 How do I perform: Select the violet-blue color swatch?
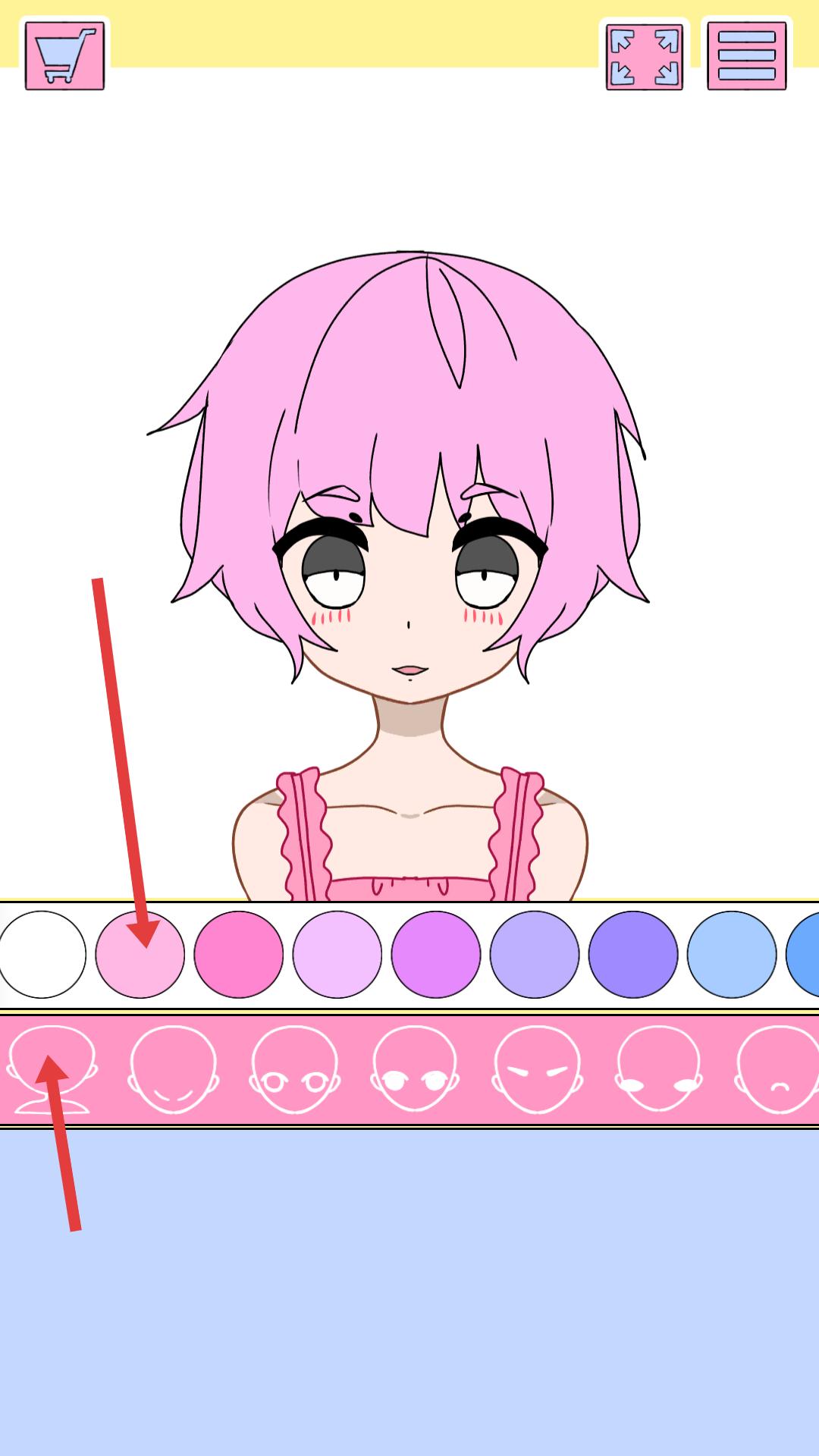(x=633, y=954)
